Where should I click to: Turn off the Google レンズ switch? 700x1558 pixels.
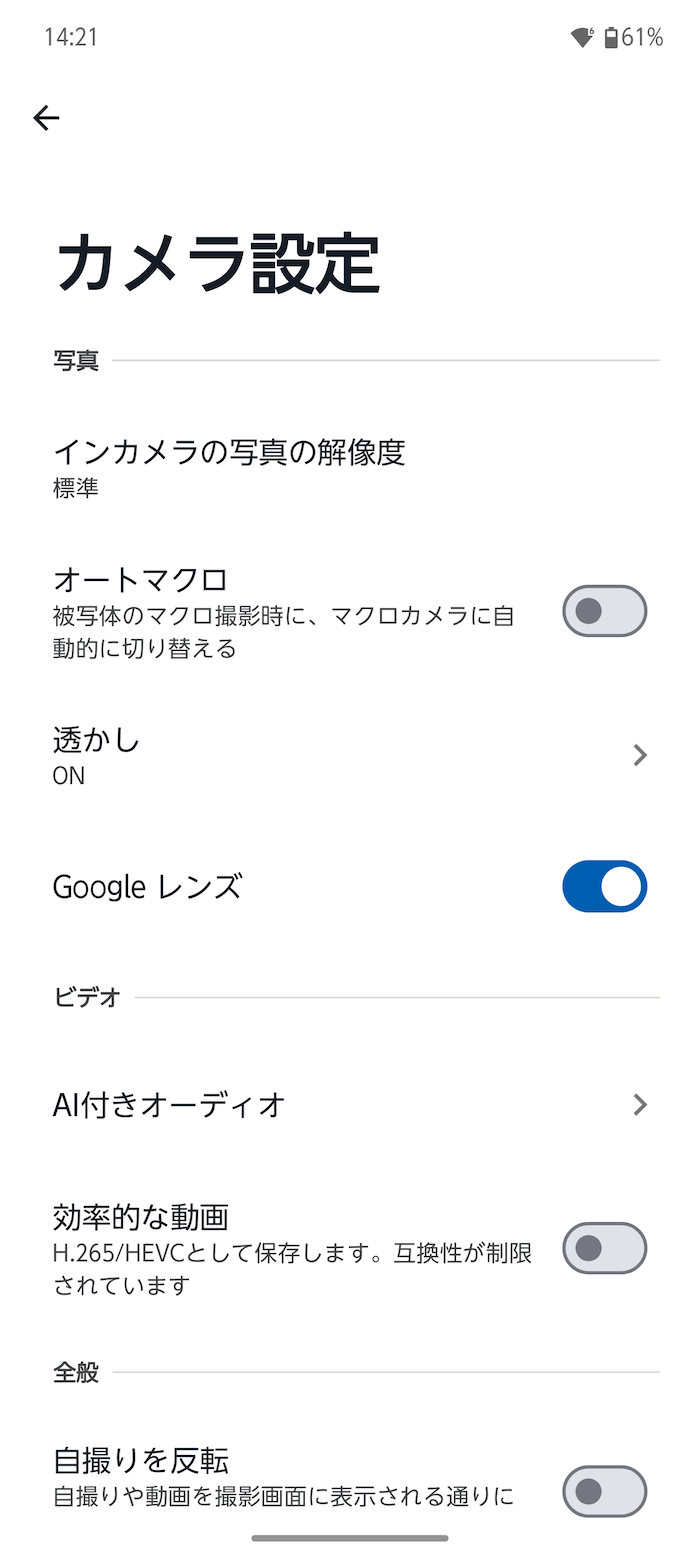click(604, 886)
